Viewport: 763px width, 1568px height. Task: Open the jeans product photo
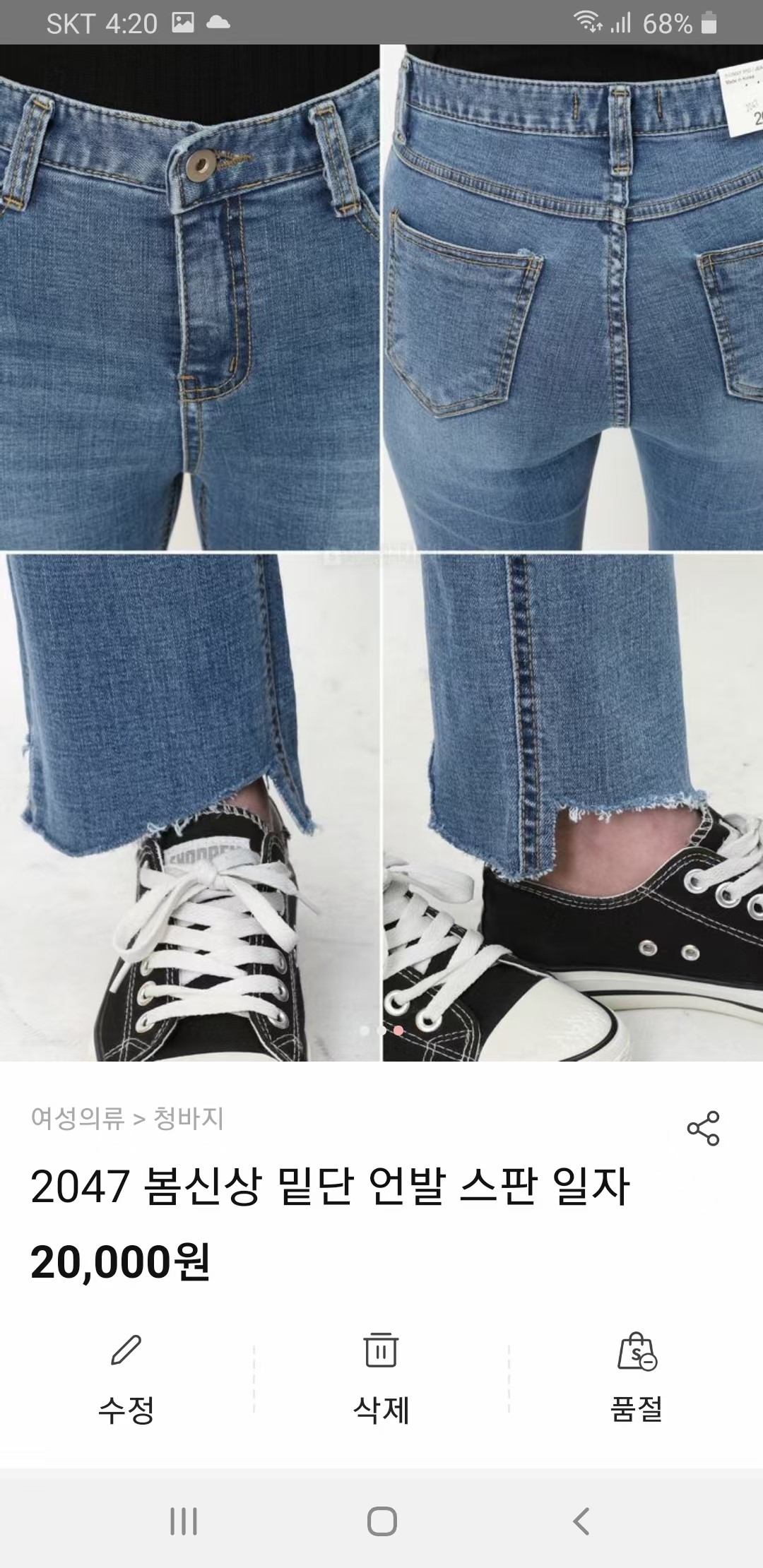381,552
